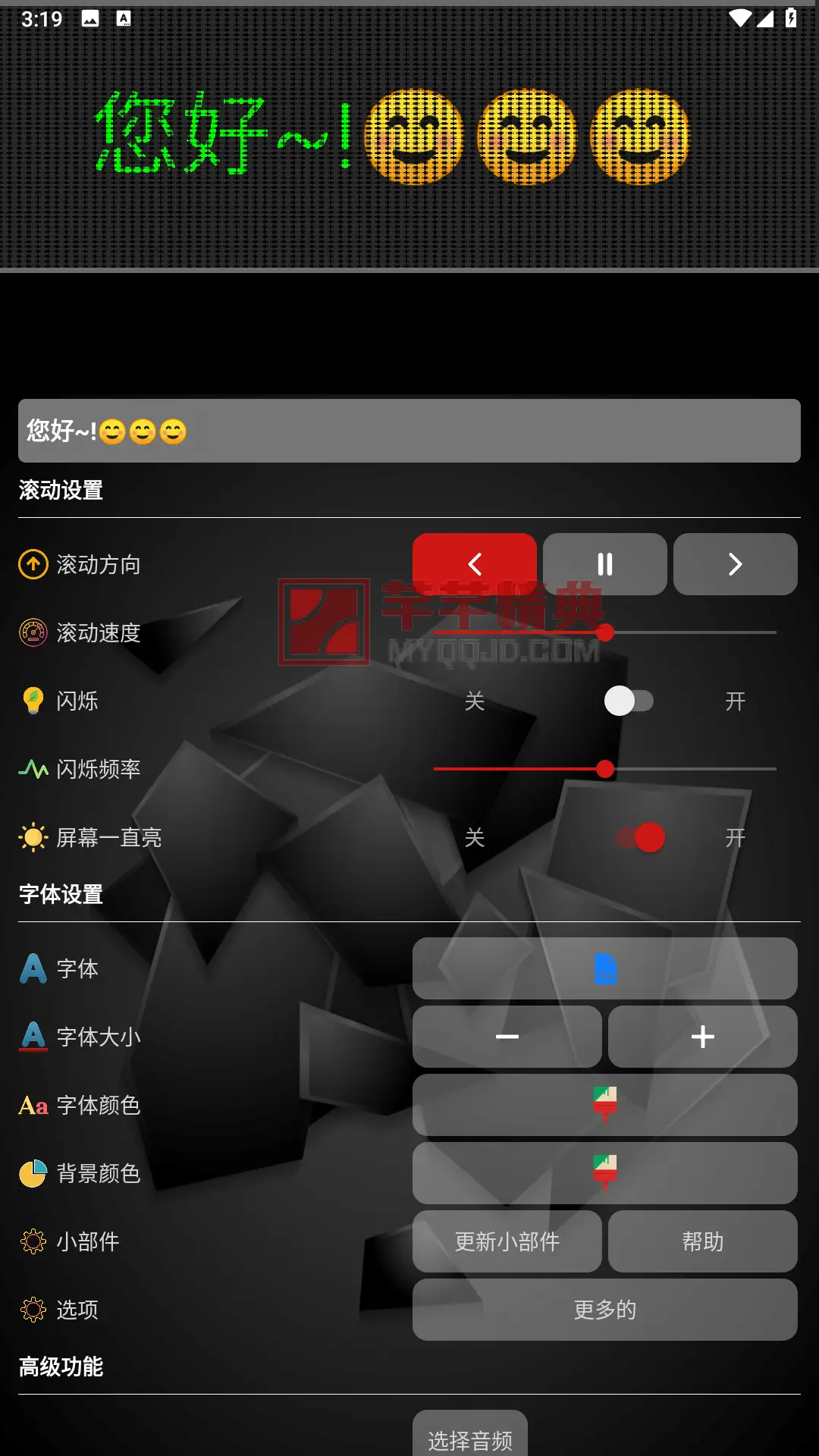This screenshot has width=819, height=1456.
Task: Adjust the 闪烁频率 slider
Action: click(604, 770)
